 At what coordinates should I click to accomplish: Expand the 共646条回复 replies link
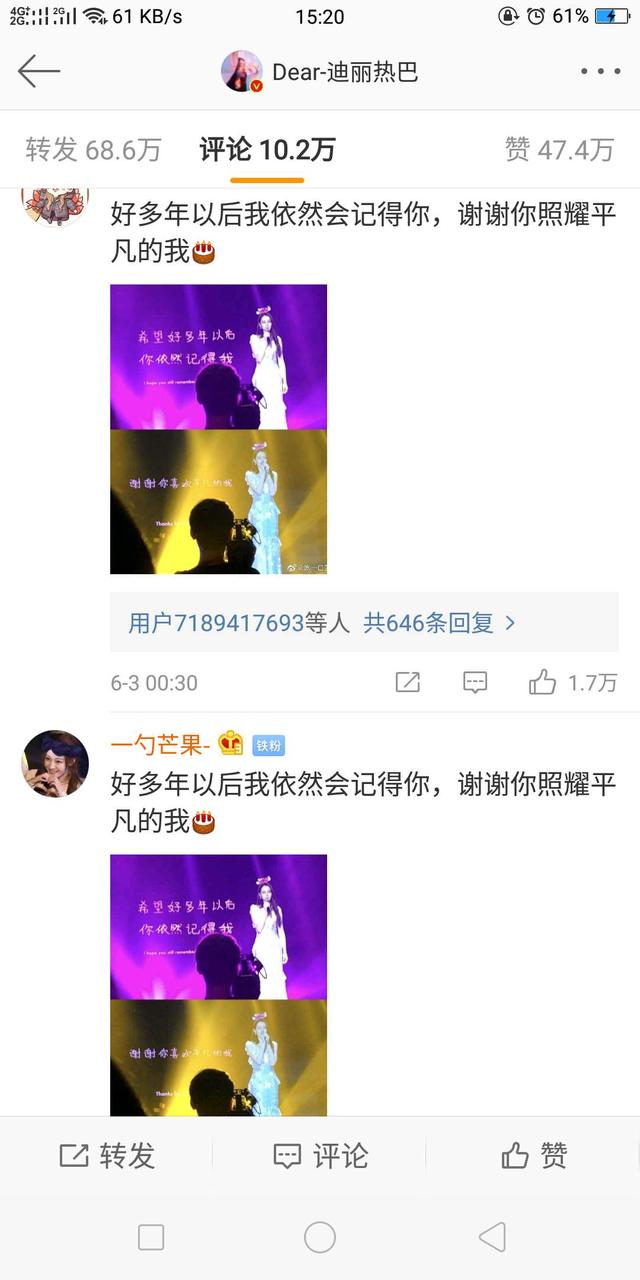pos(439,623)
